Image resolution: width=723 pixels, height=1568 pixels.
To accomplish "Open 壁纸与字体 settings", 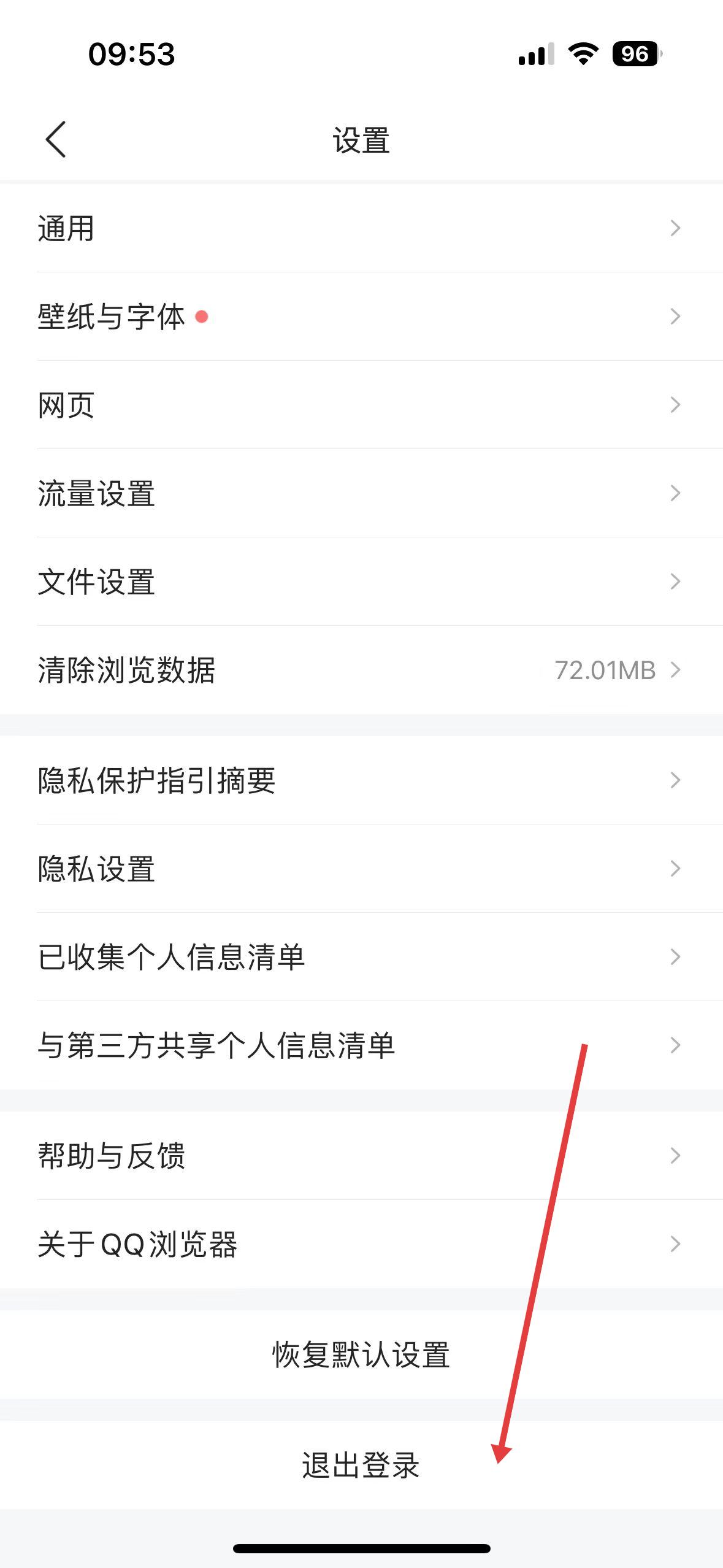I will (361, 317).
